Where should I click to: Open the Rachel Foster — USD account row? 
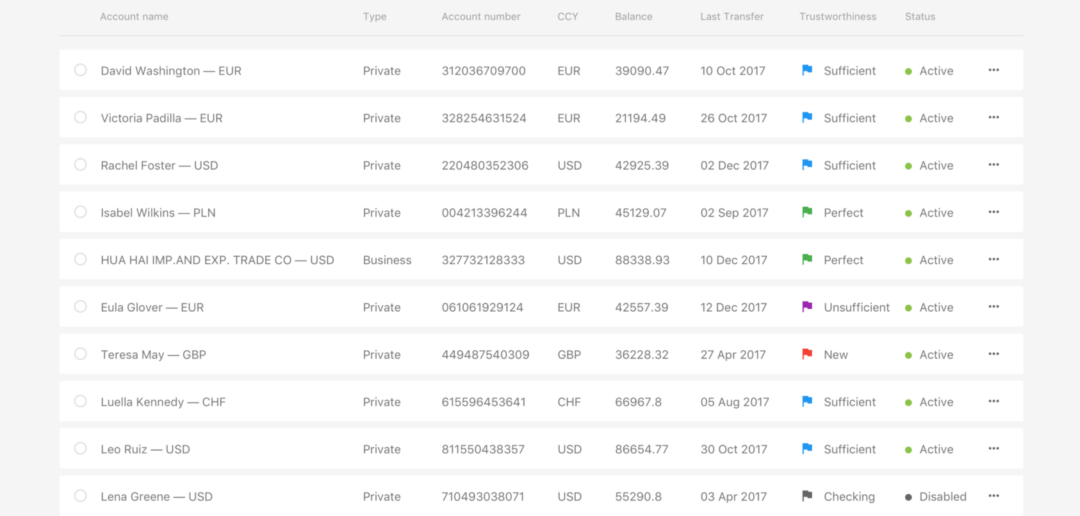point(159,165)
